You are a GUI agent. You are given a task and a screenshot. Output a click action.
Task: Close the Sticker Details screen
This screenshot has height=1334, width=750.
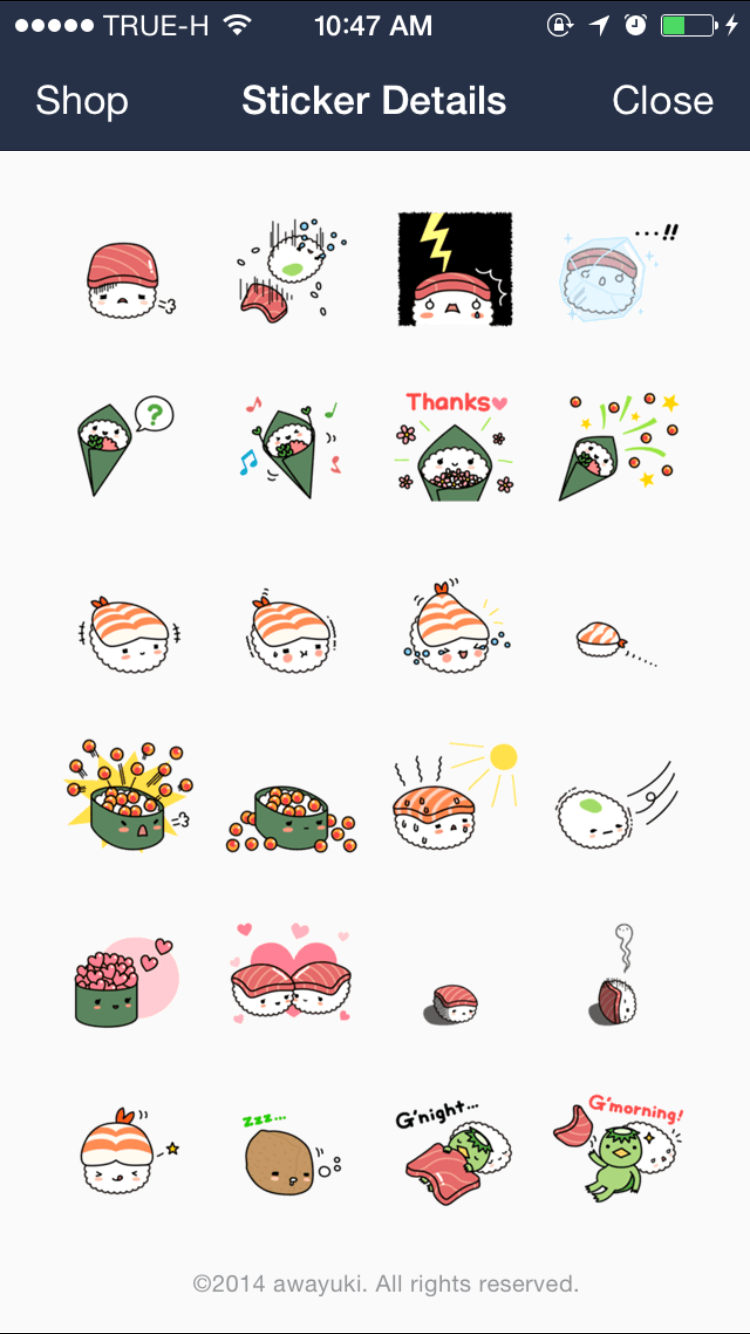(x=662, y=101)
